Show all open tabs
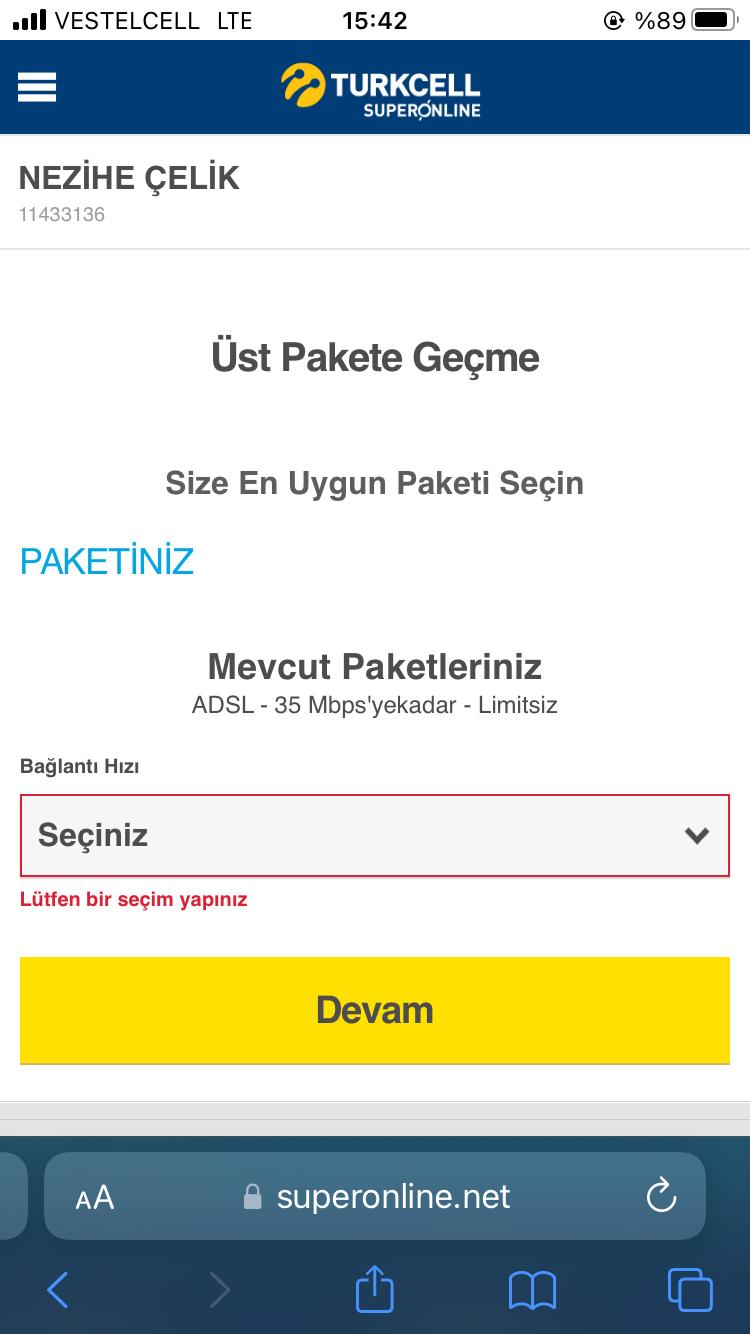The image size is (750, 1334). pyautogui.click(x=689, y=1290)
